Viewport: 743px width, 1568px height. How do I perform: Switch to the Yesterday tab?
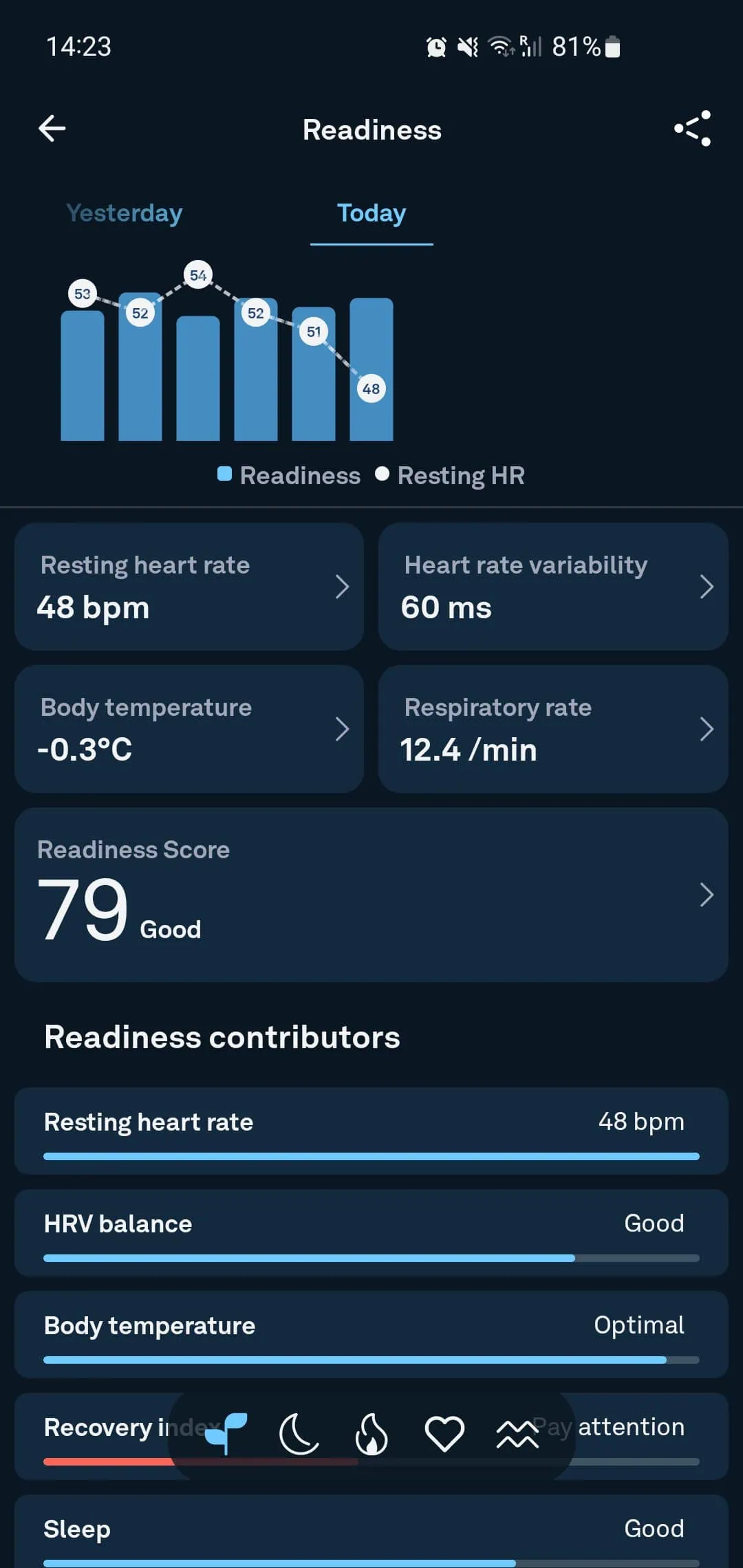pyautogui.click(x=125, y=213)
